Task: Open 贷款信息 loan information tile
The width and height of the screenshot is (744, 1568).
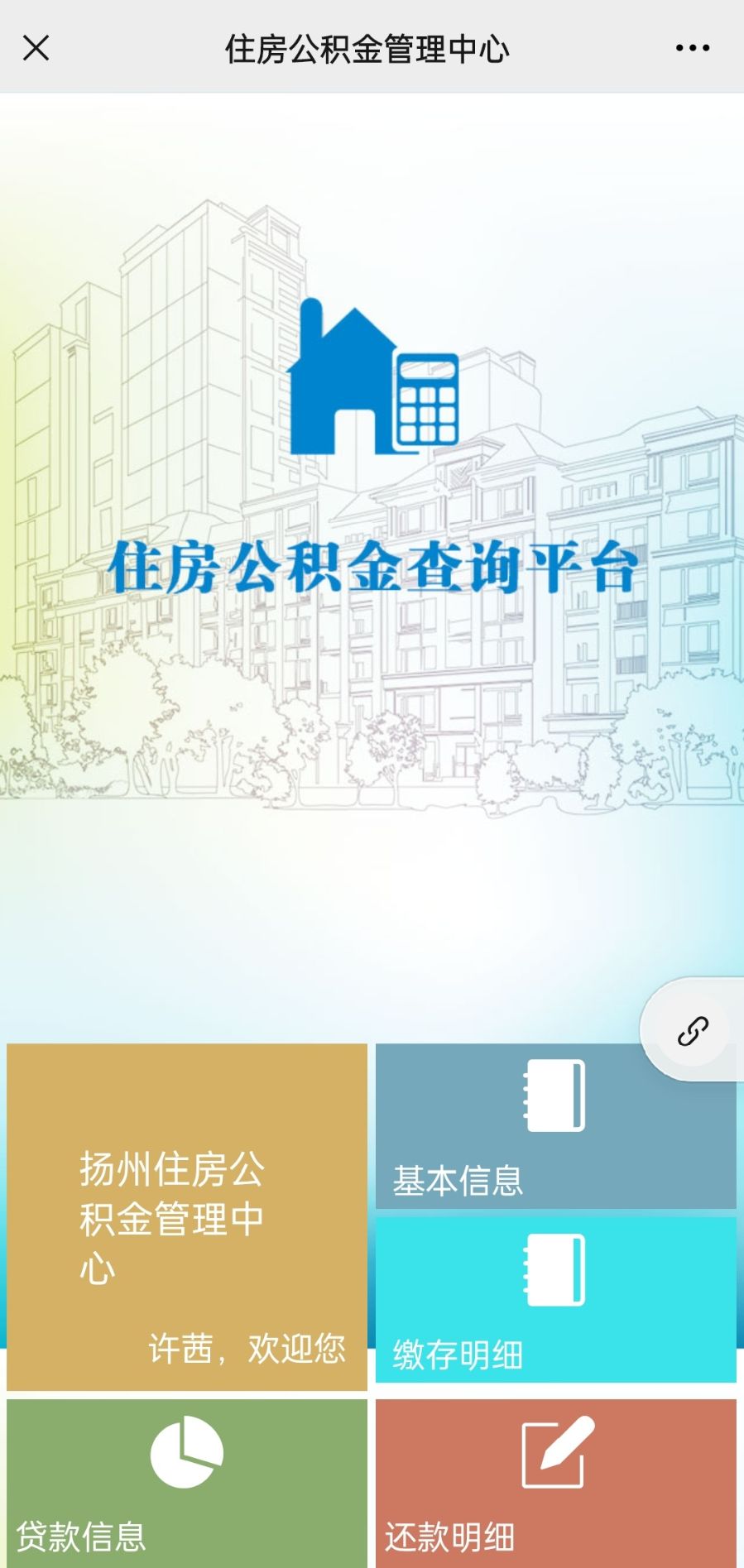Action: [x=186, y=1481]
